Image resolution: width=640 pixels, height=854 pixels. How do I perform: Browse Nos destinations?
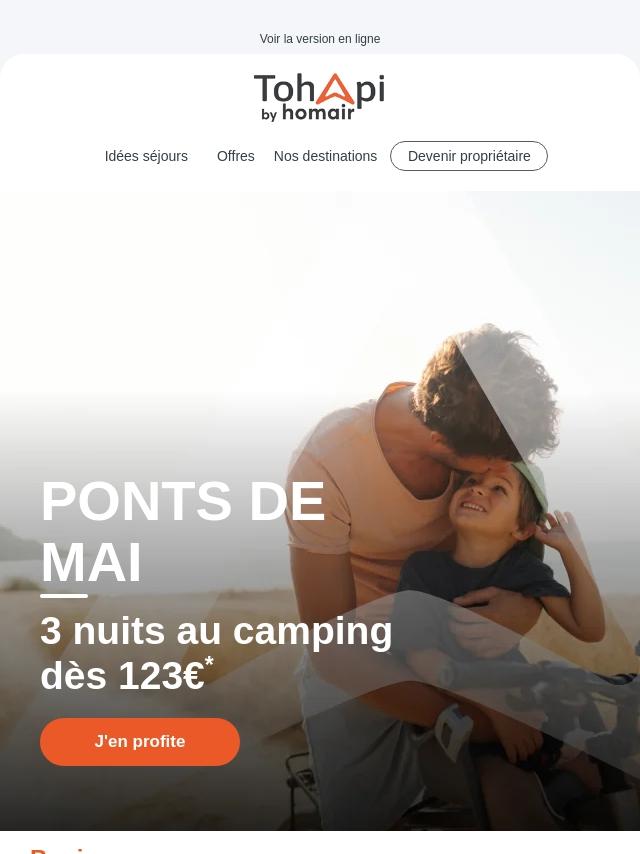tap(325, 156)
